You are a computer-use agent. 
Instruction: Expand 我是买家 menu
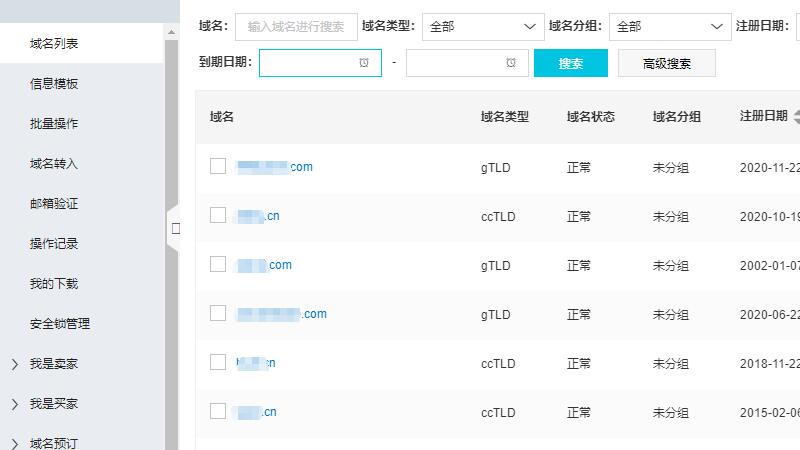[54, 404]
